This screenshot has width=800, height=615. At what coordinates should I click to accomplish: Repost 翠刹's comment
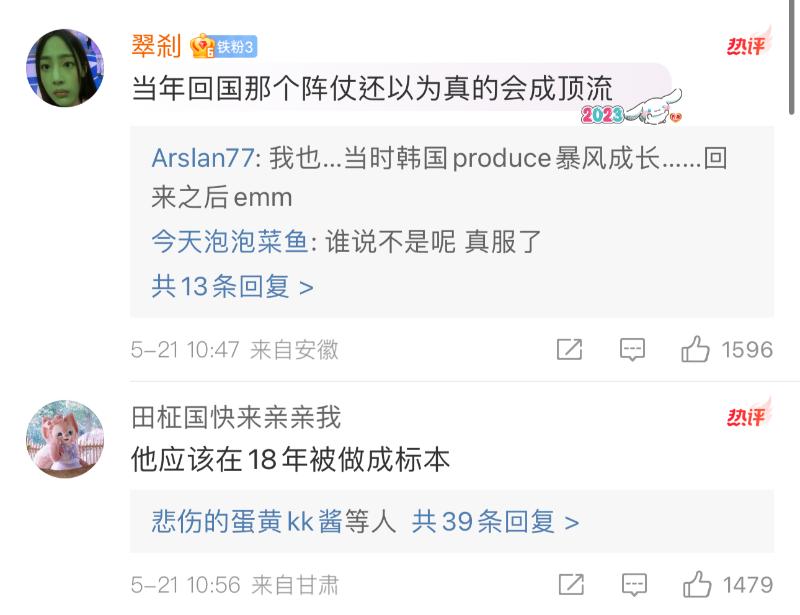[x=570, y=349]
